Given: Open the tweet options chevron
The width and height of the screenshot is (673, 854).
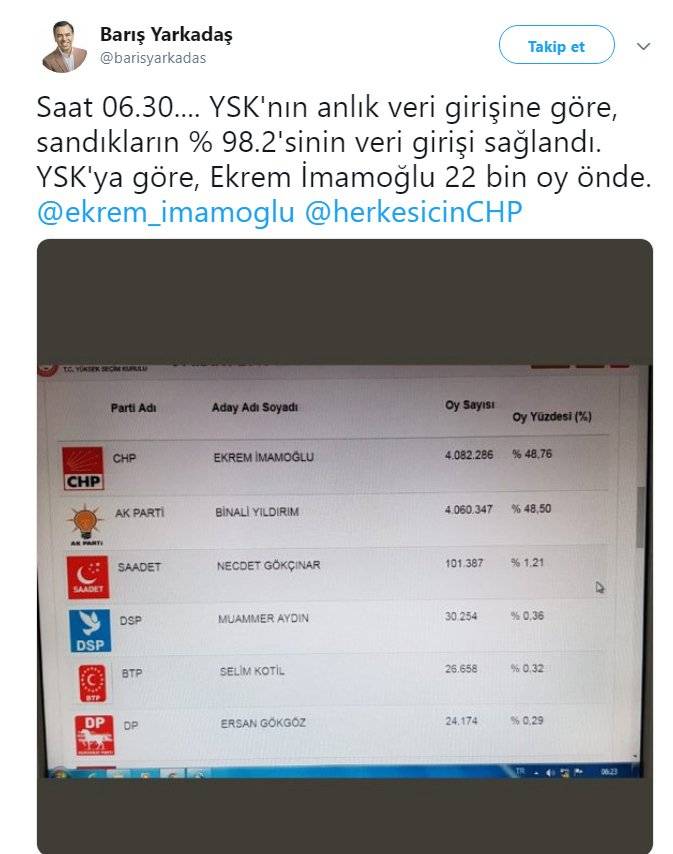Looking at the screenshot, I should pos(643,46).
